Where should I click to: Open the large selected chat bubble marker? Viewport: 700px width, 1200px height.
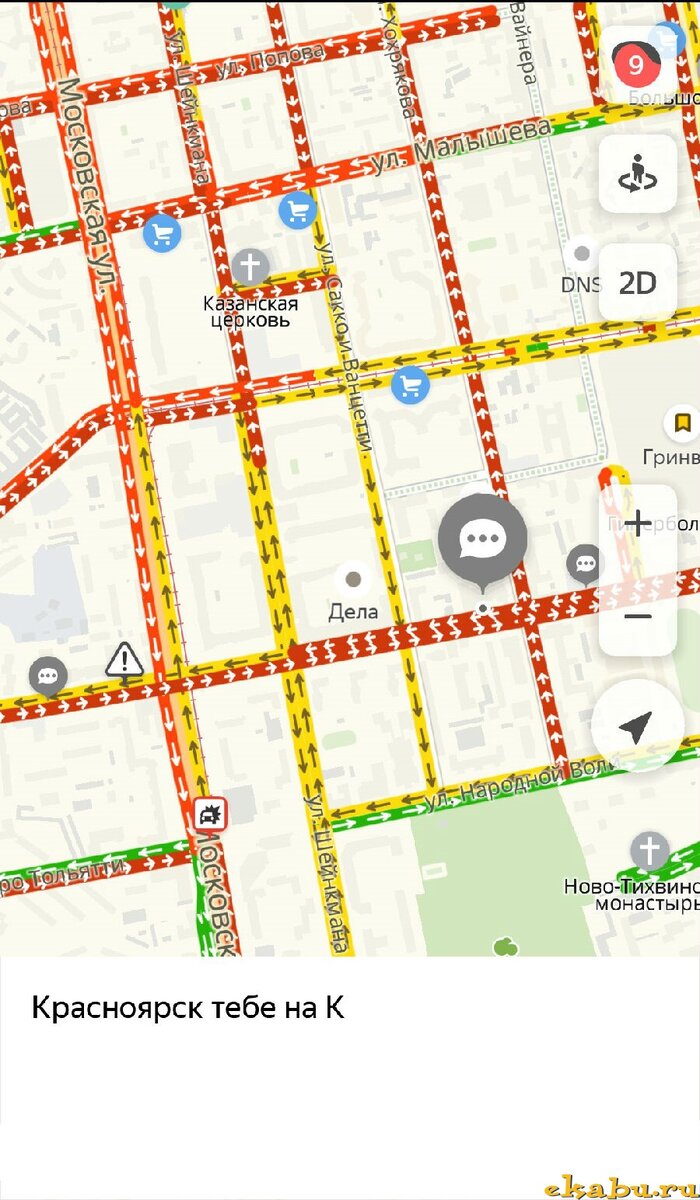pyautogui.click(x=482, y=541)
